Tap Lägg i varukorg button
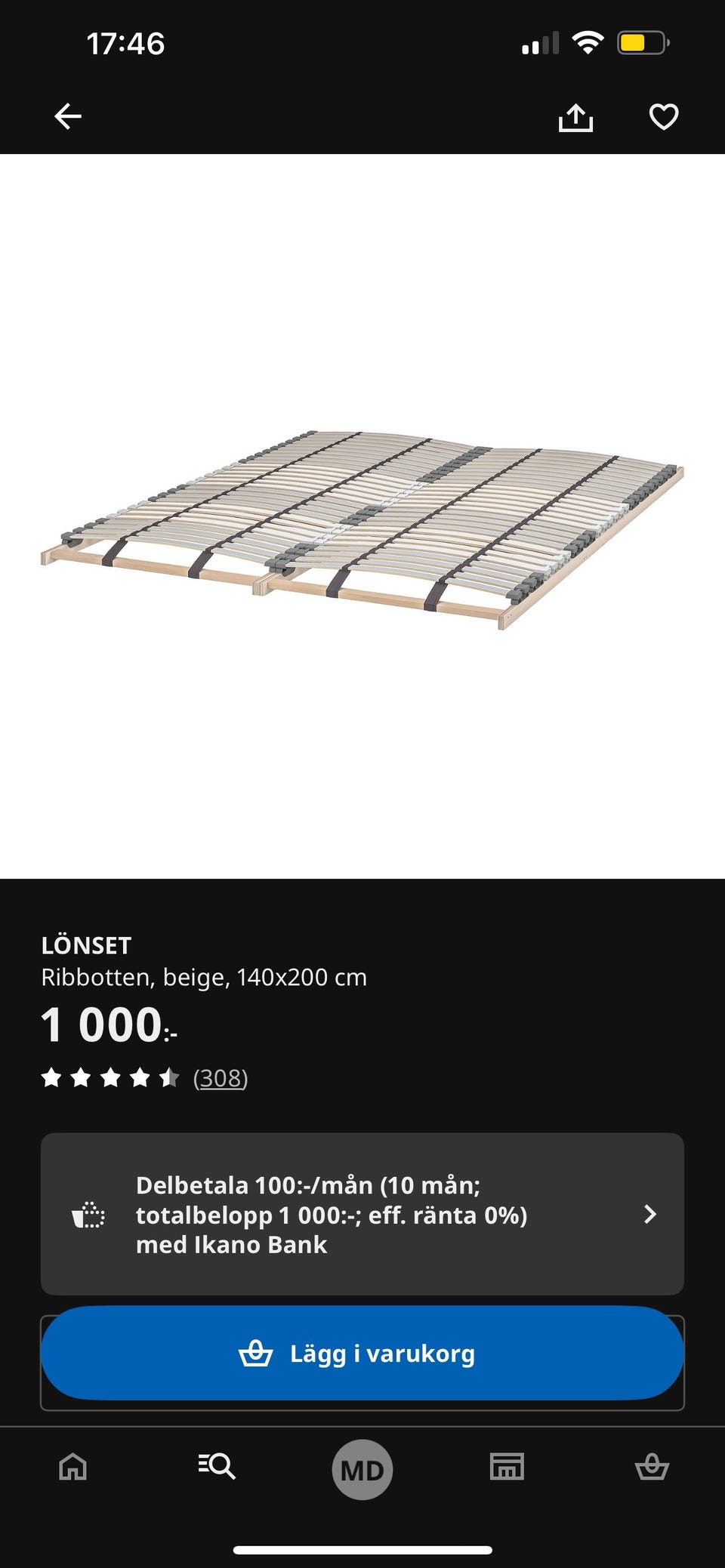Image resolution: width=725 pixels, height=1568 pixels. 362,1354
